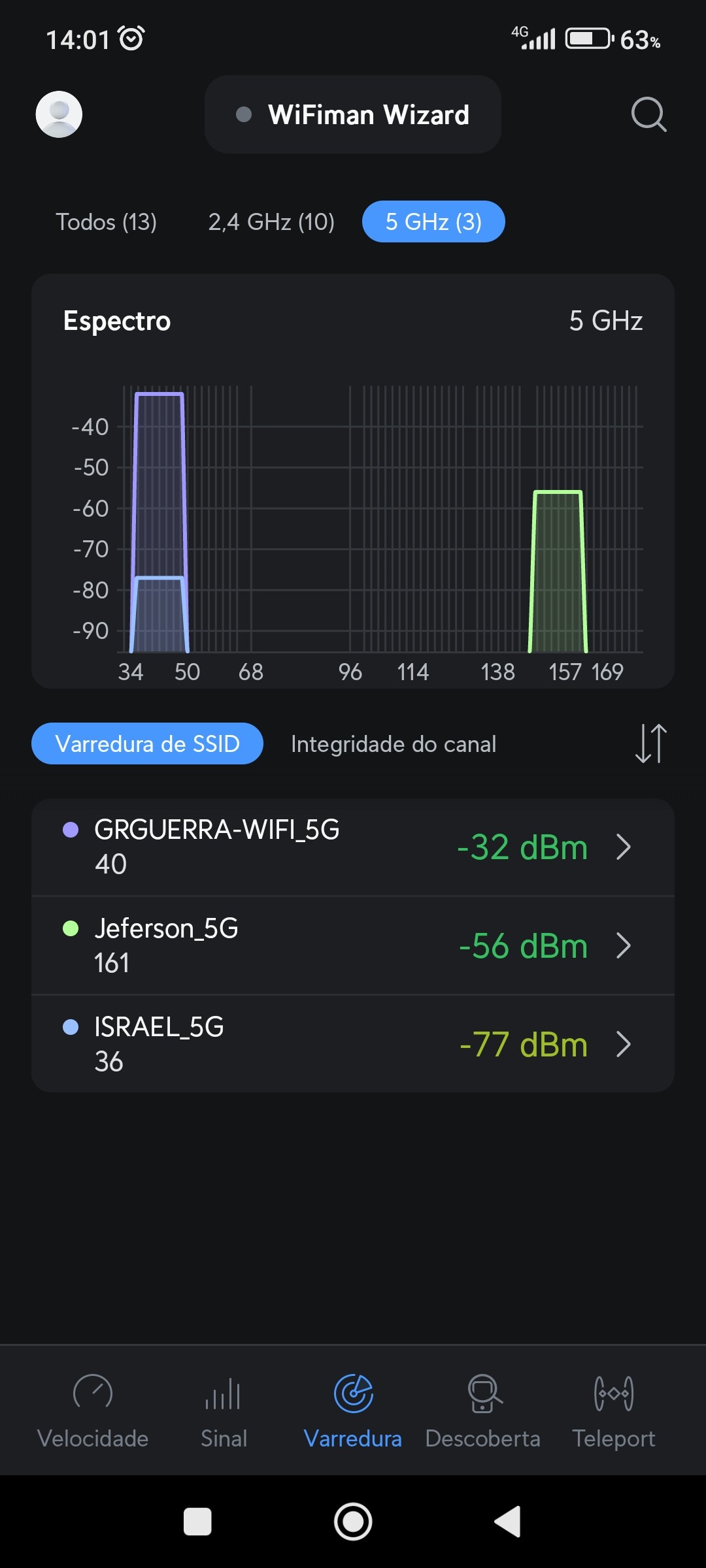
Task: Open the search magnifier icon
Action: [x=648, y=114]
